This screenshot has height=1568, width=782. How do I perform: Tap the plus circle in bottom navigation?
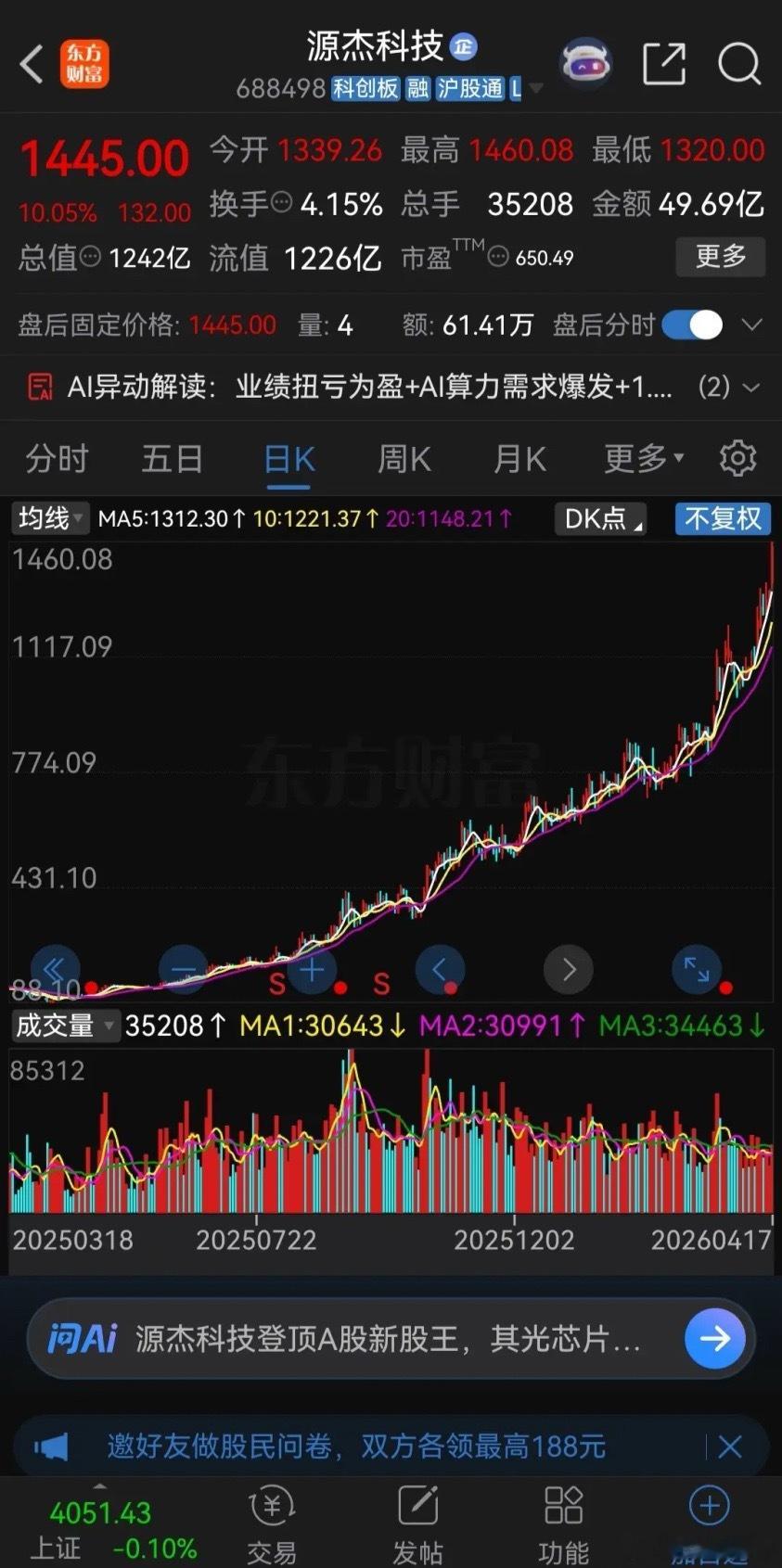coord(710,1511)
